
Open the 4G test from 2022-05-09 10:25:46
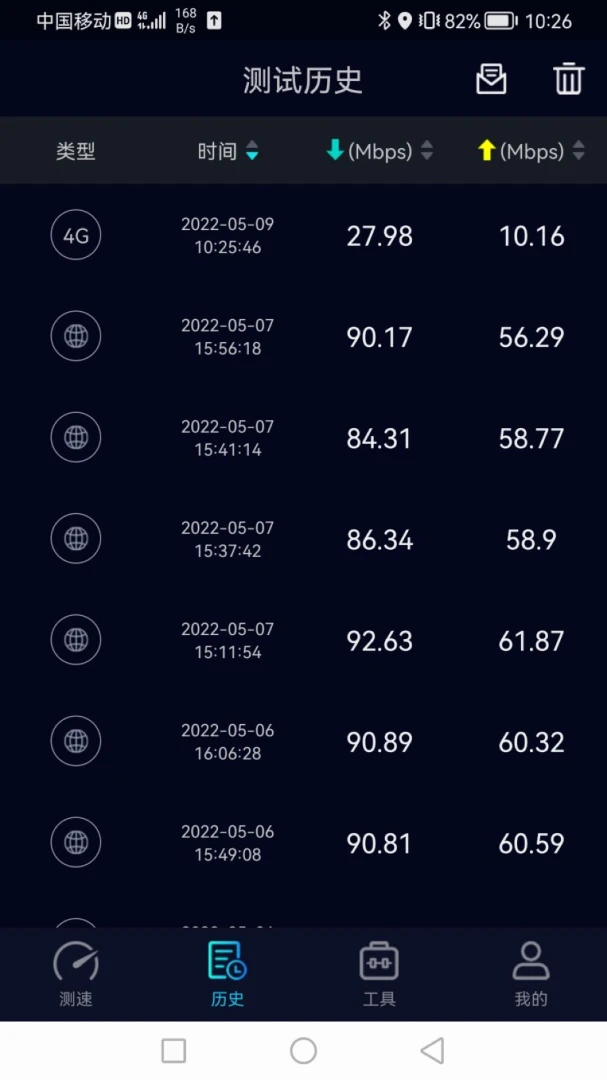coord(303,236)
